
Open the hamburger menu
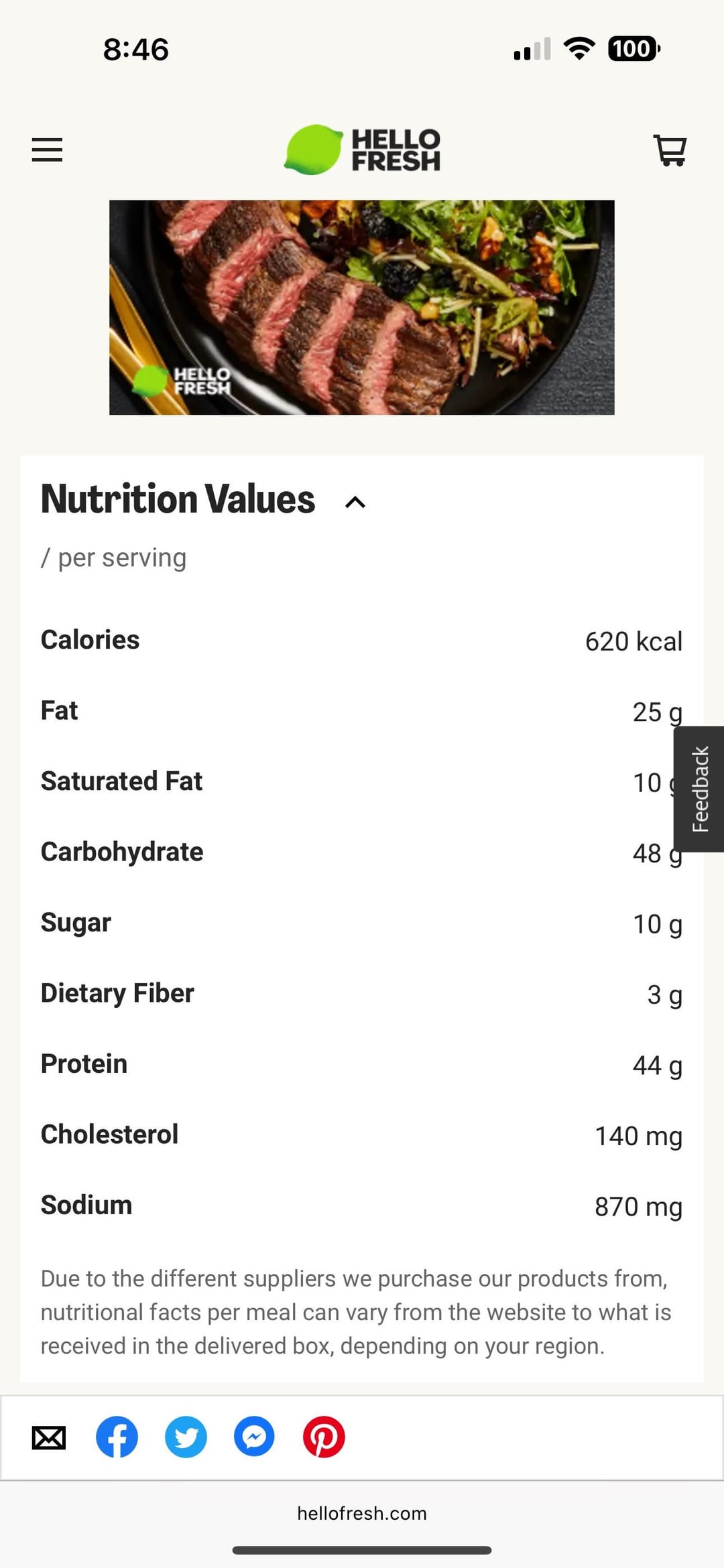coord(47,149)
